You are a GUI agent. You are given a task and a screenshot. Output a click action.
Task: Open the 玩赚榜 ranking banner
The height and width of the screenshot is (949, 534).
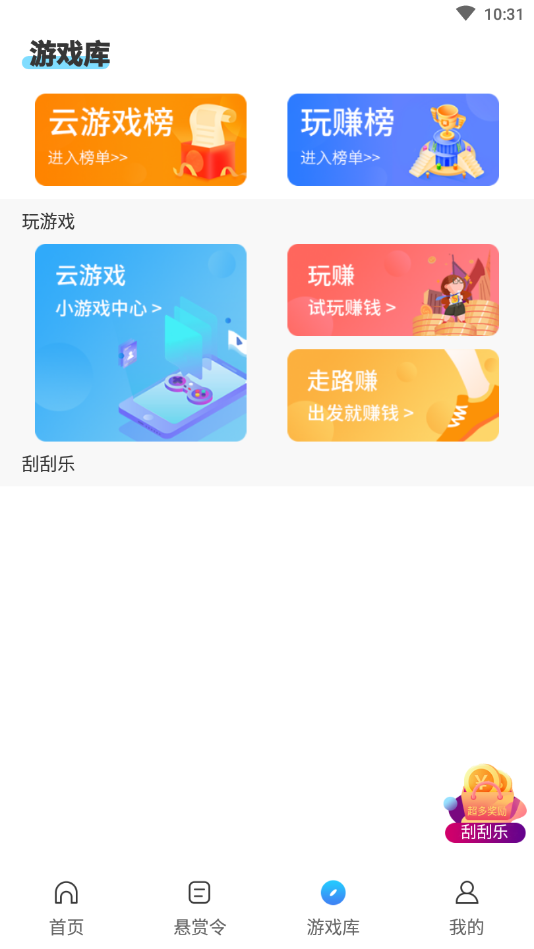tap(393, 139)
